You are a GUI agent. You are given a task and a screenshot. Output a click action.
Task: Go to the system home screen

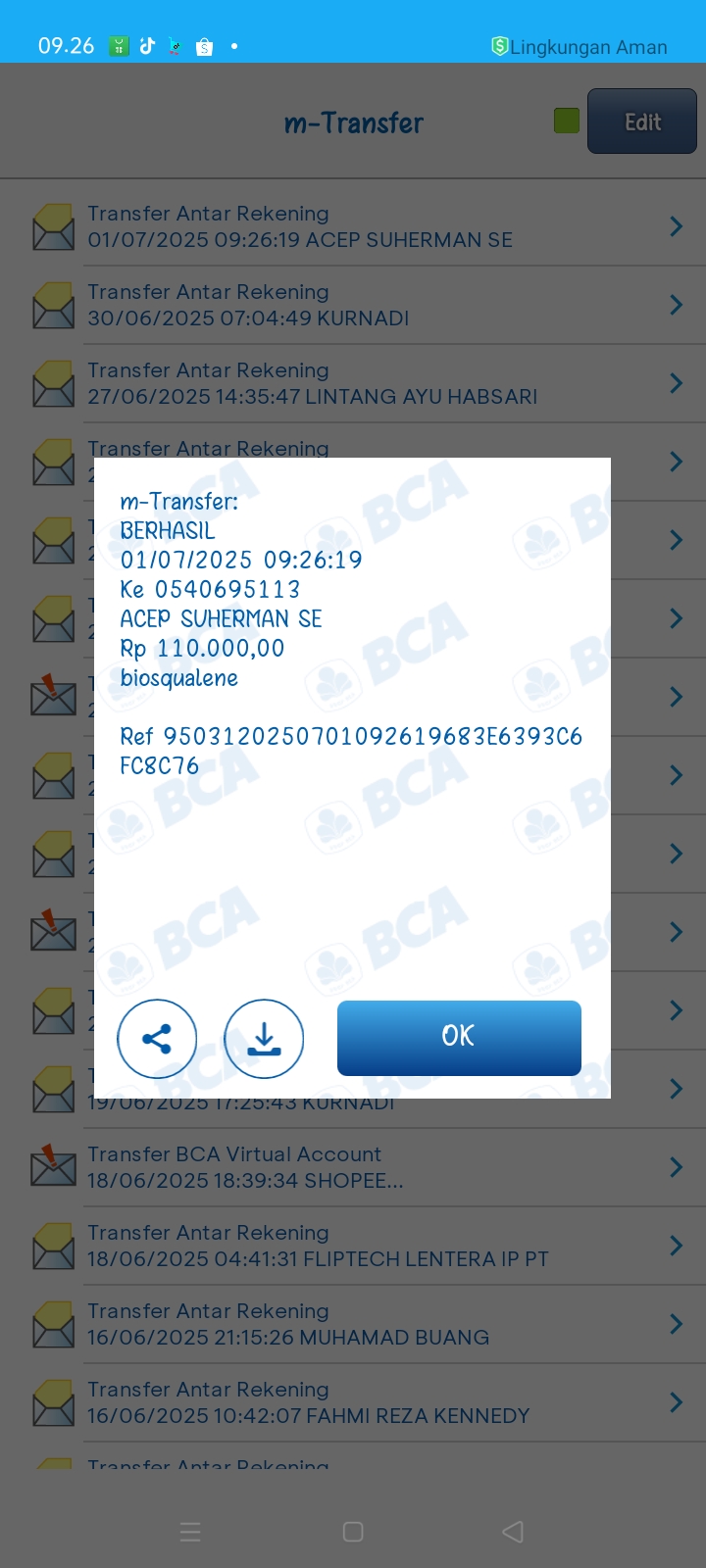click(353, 1532)
